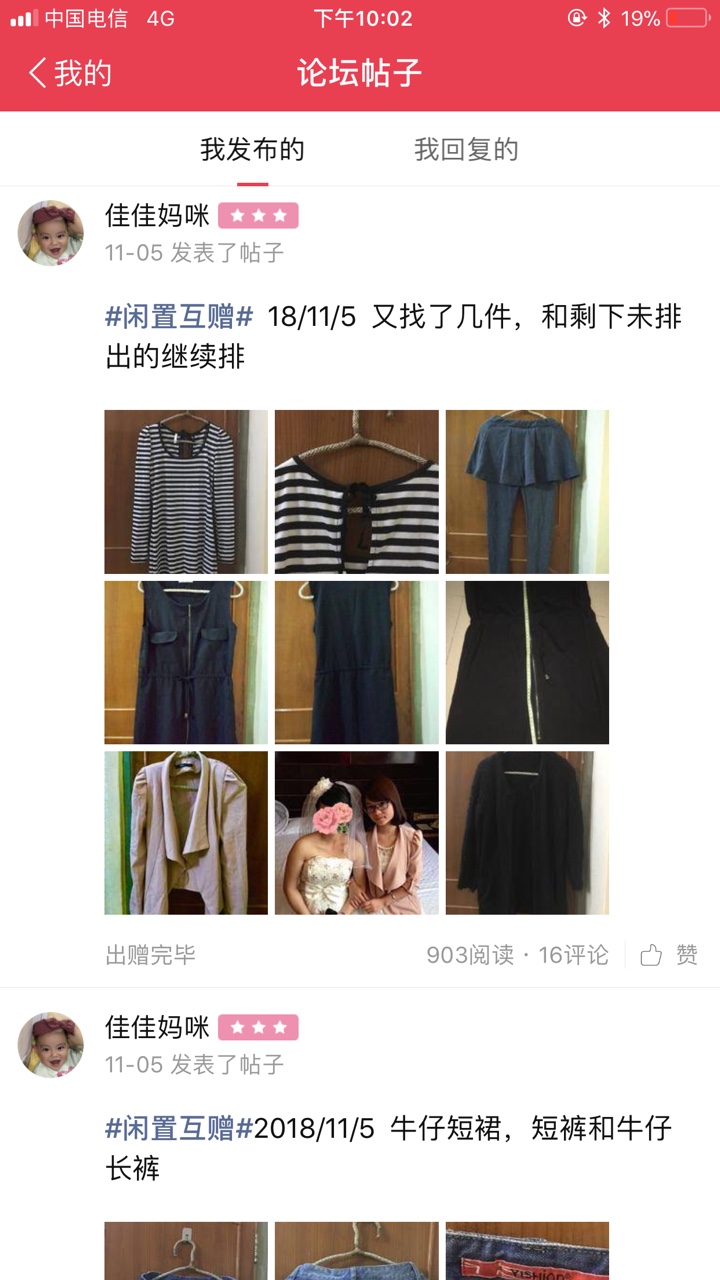View the black long coat photo
Screen dimensions: 720x1280
pos(527,833)
